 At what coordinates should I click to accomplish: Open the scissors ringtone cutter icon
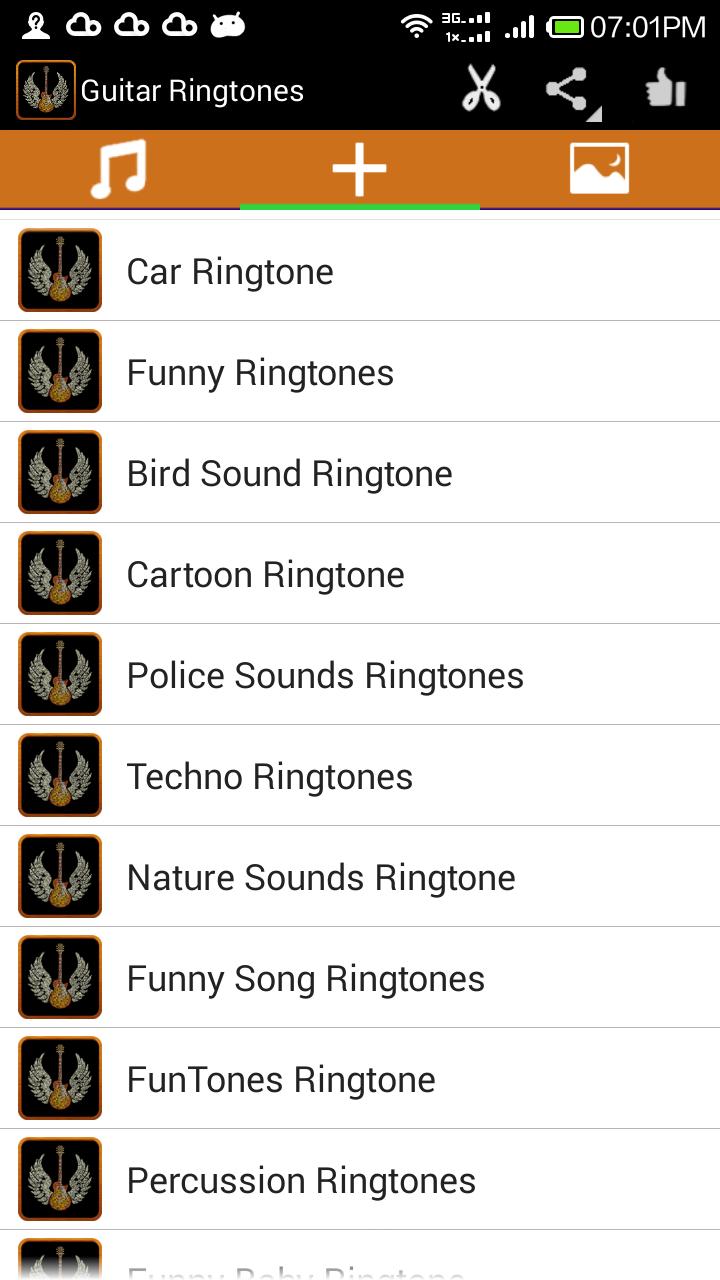481,90
